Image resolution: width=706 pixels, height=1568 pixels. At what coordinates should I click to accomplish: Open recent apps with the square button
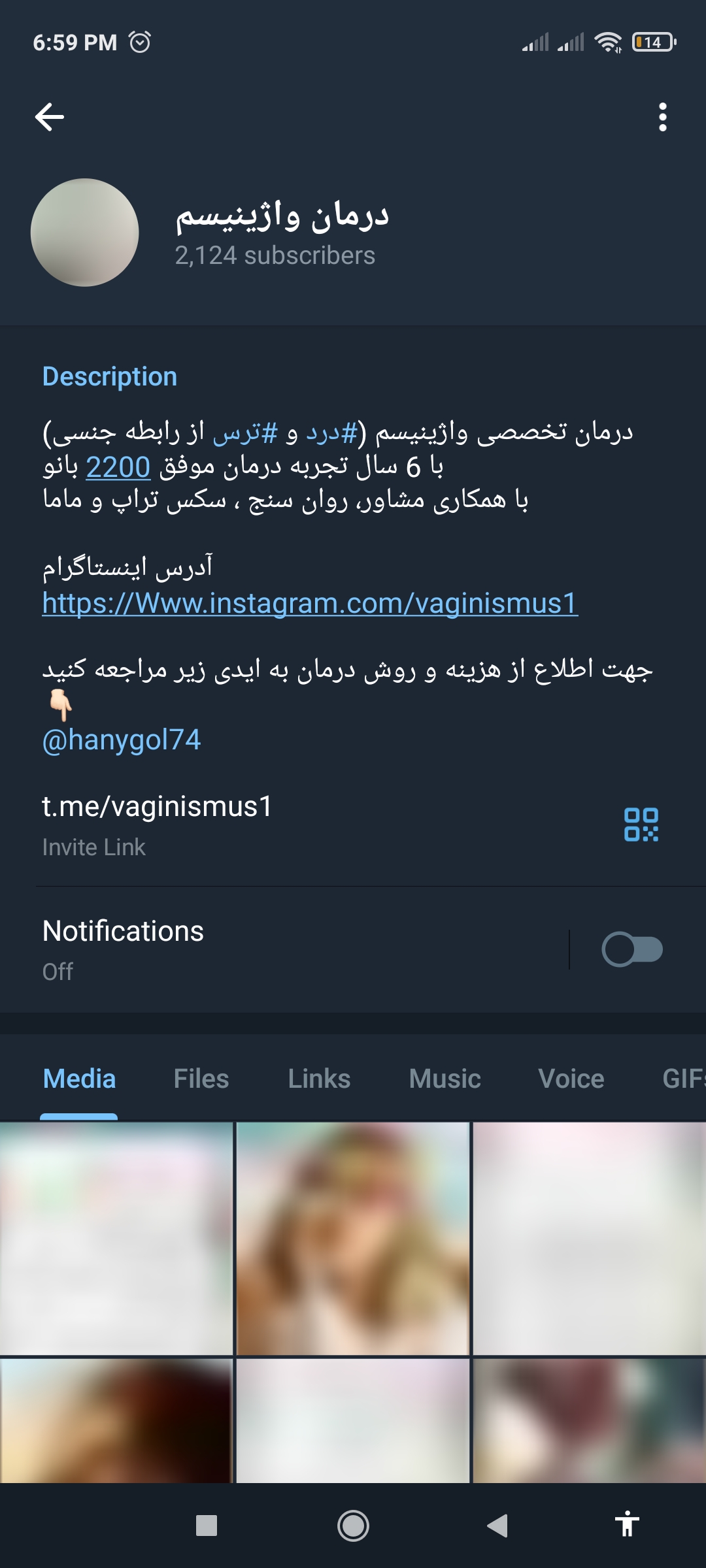[207, 1526]
